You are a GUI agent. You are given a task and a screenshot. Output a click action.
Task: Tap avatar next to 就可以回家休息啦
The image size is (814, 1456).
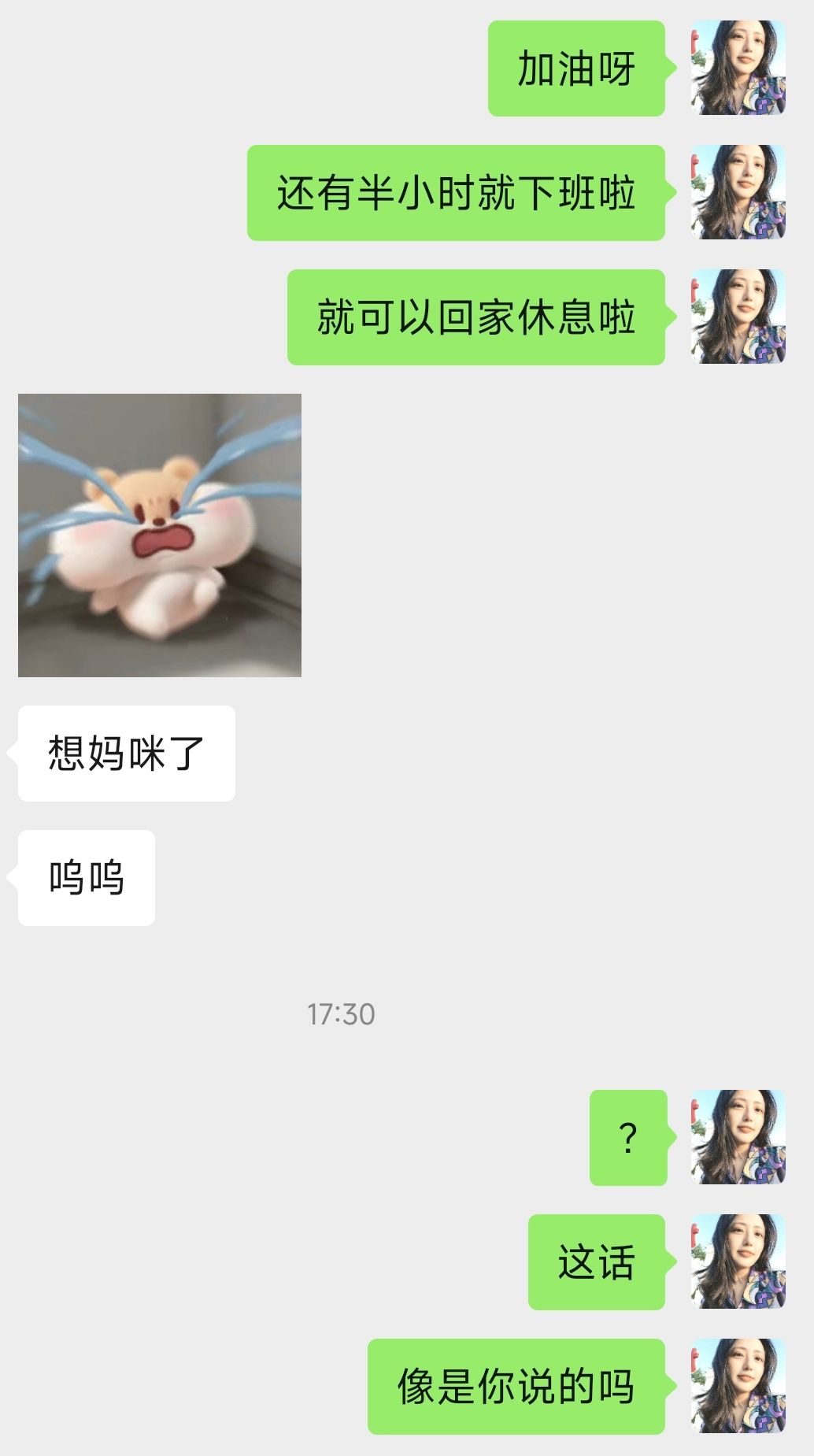tap(738, 317)
